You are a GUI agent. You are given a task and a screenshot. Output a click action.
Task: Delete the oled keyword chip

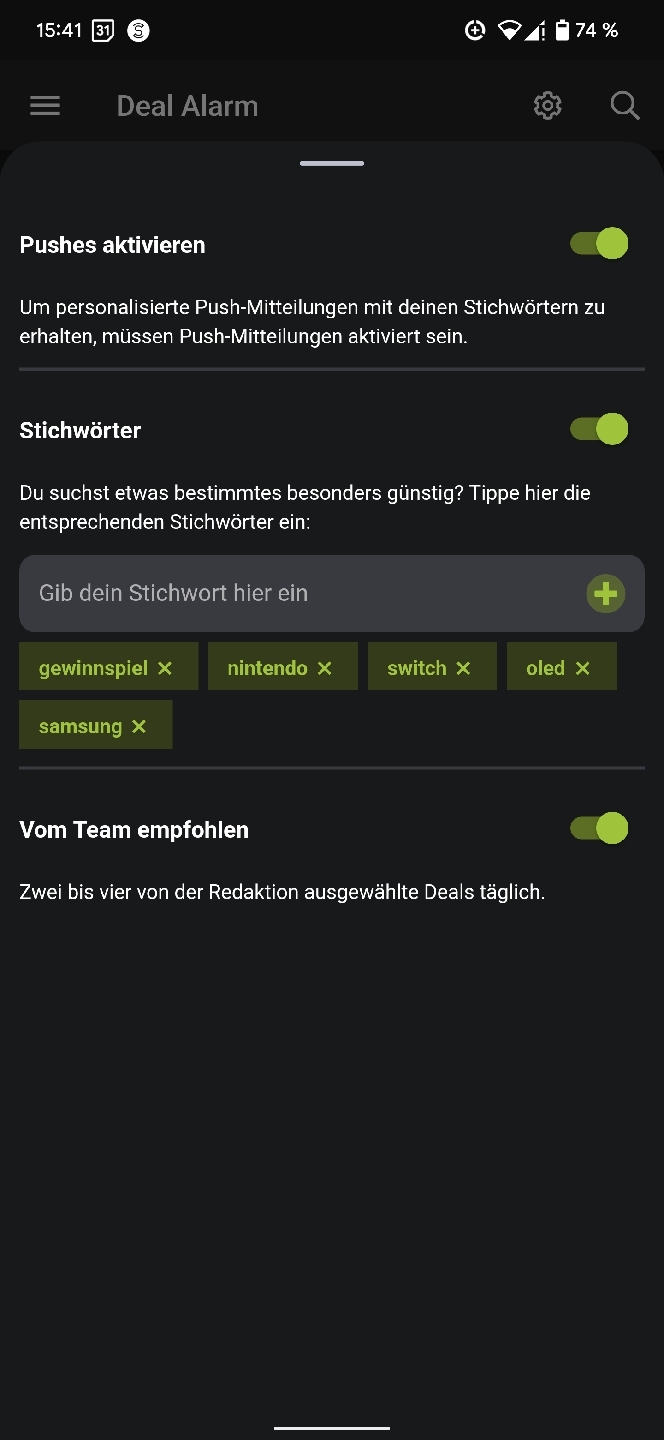click(582, 668)
